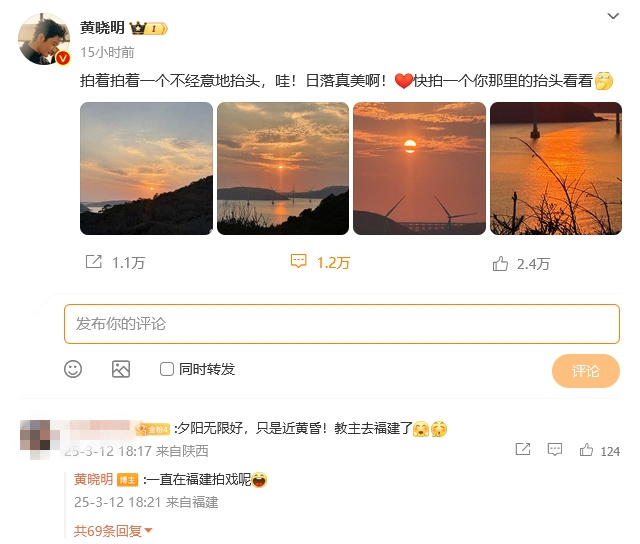View the fourth photo with grass silhouette
Viewport: 640px width, 544px height.
point(557,168)
